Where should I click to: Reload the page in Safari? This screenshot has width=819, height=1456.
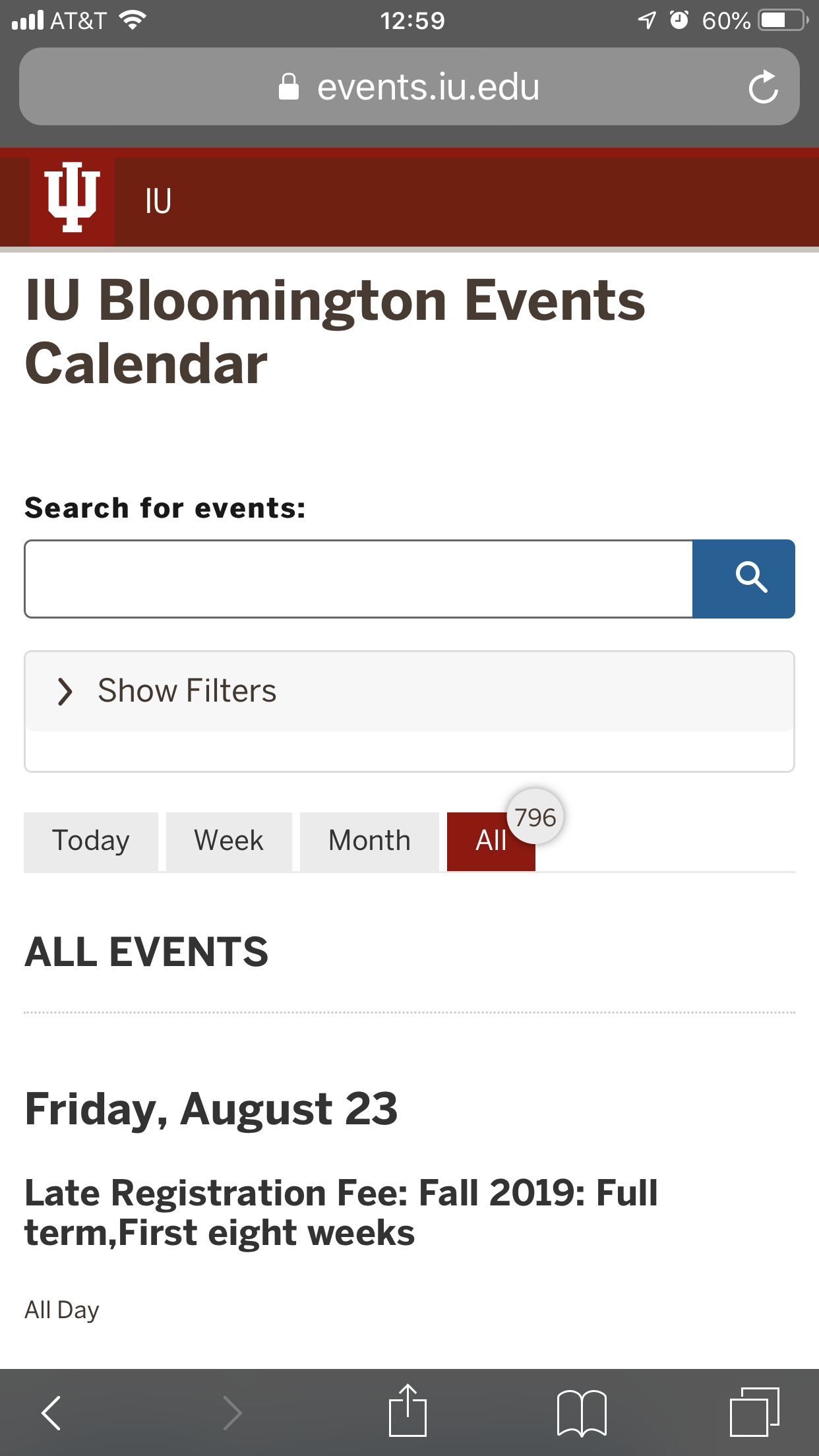763,87
